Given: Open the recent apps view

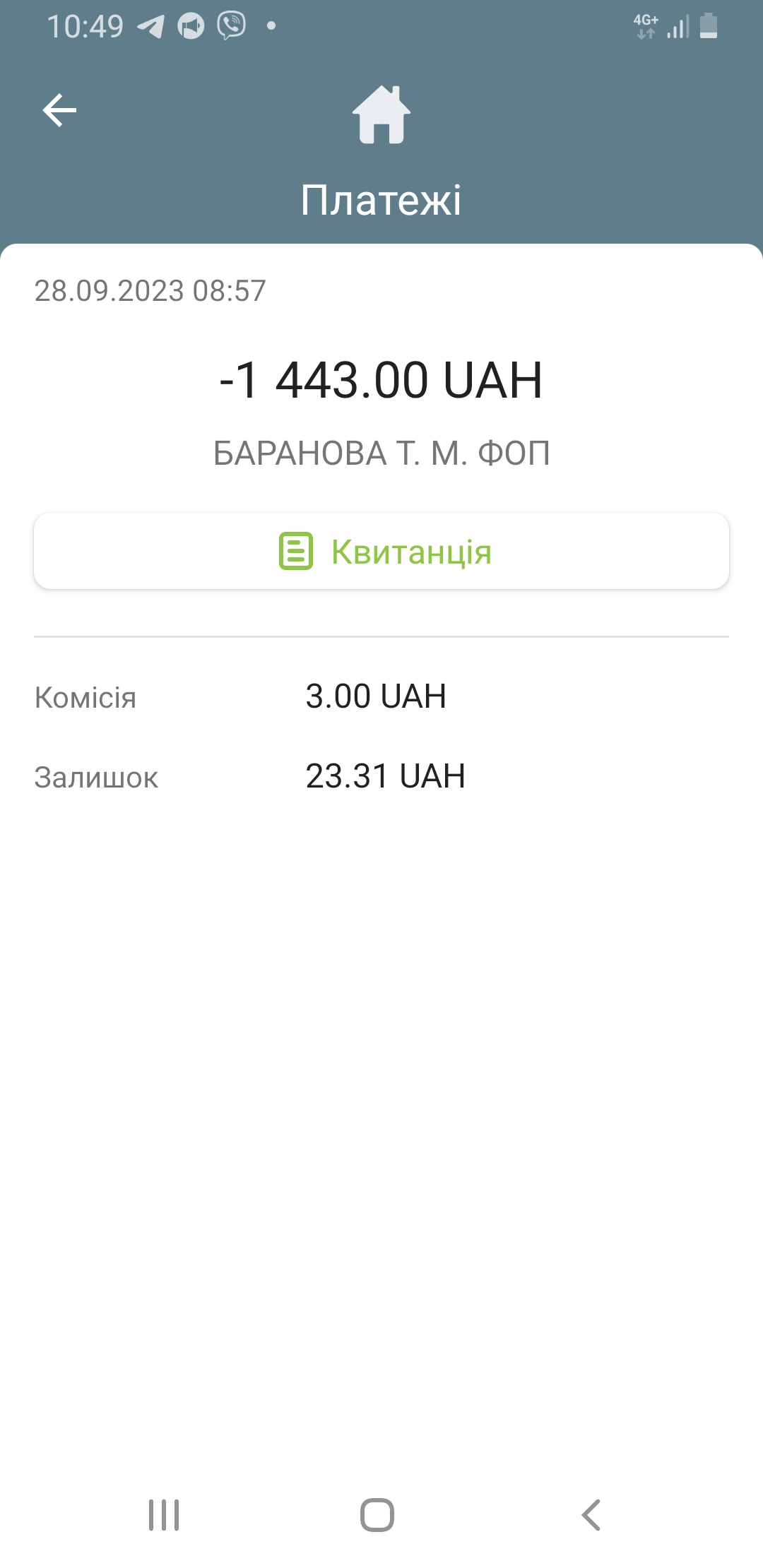Looking at the screenshot, I should point(164,1514).
